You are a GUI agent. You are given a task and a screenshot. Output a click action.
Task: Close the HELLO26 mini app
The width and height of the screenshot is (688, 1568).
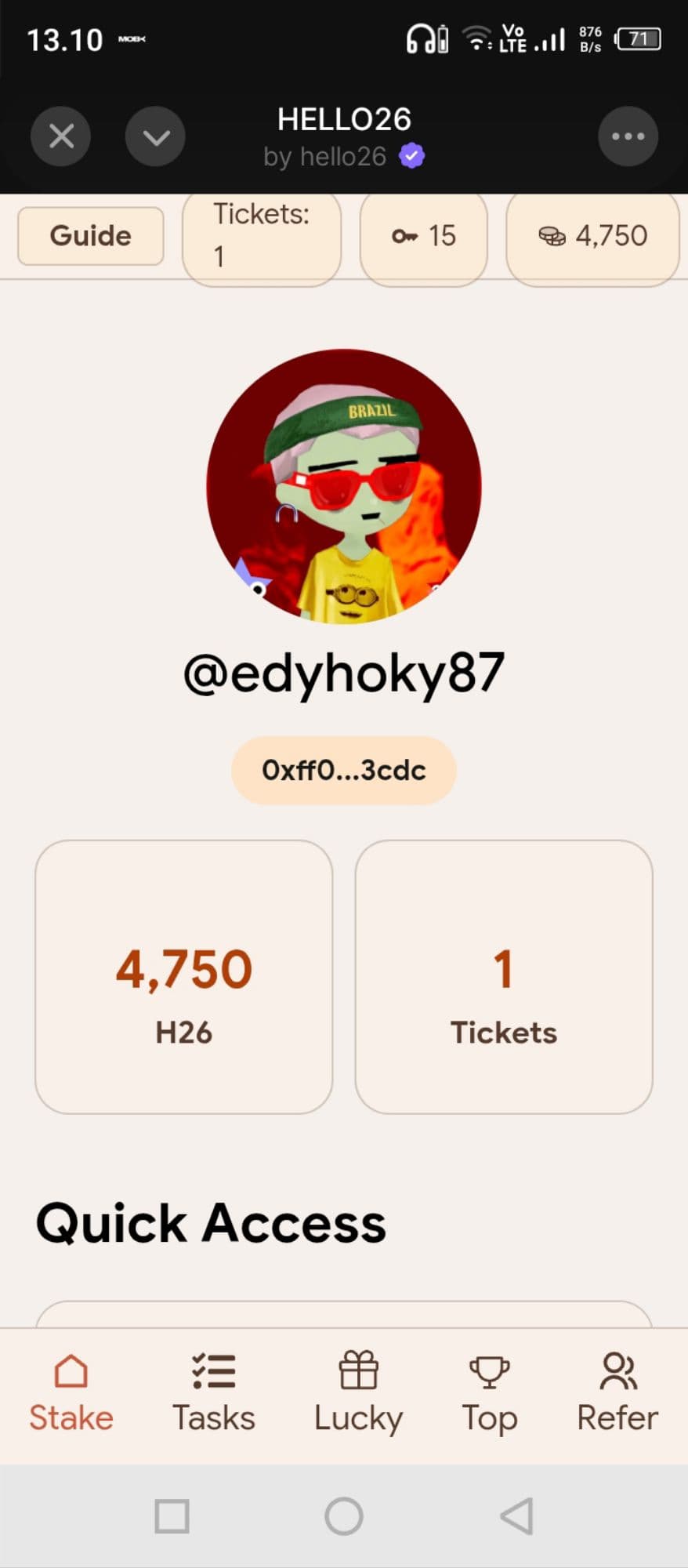click(x=60, y=136)
